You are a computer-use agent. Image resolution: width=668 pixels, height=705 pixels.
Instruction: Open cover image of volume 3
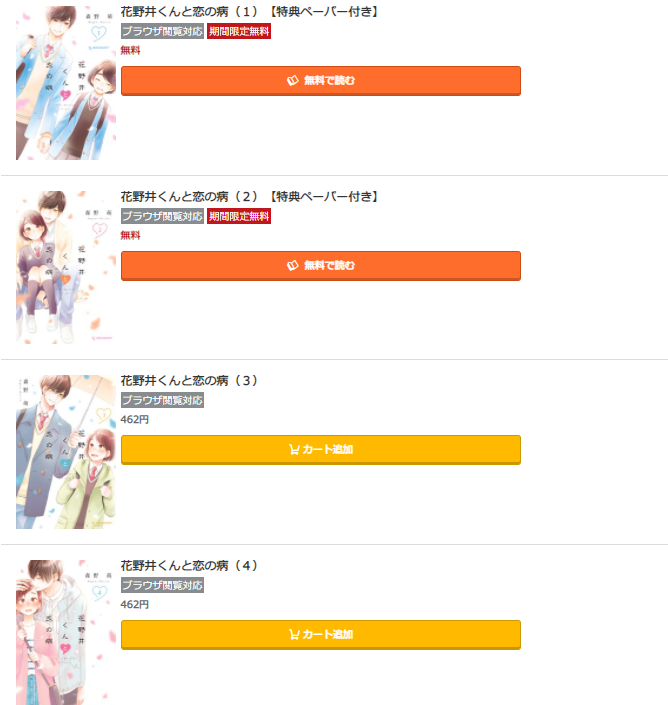(x=66, y=452)
